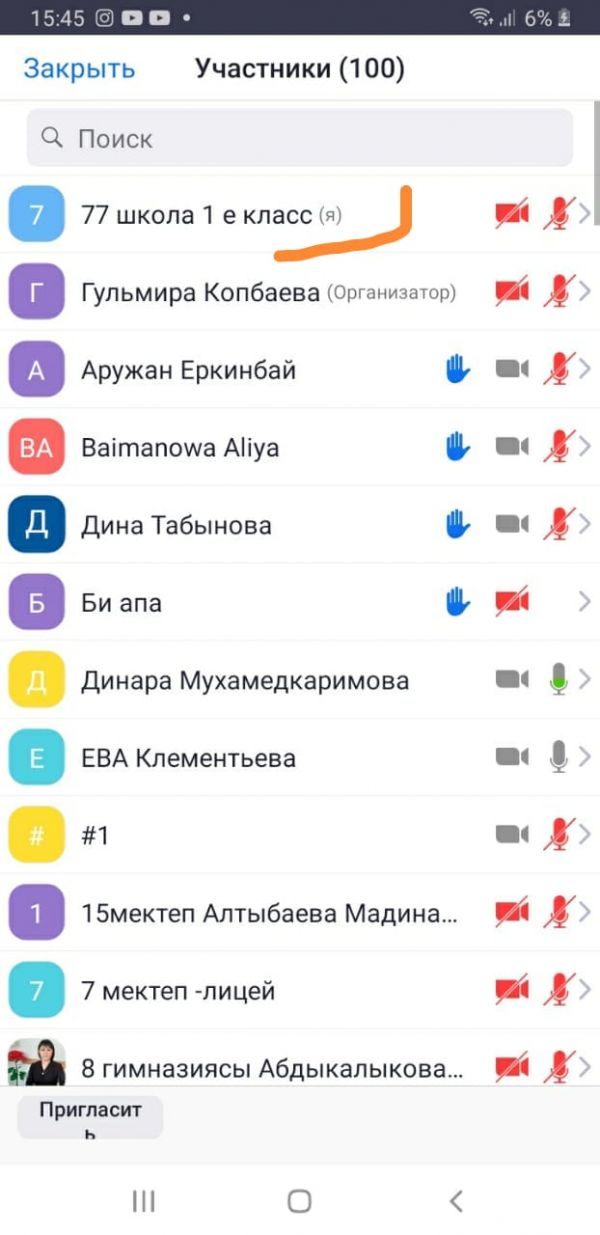Open Baimanowa Aliya participant options
Image resolution: width=600 pixels, height=1235 pixels.
tap(180, 448)
